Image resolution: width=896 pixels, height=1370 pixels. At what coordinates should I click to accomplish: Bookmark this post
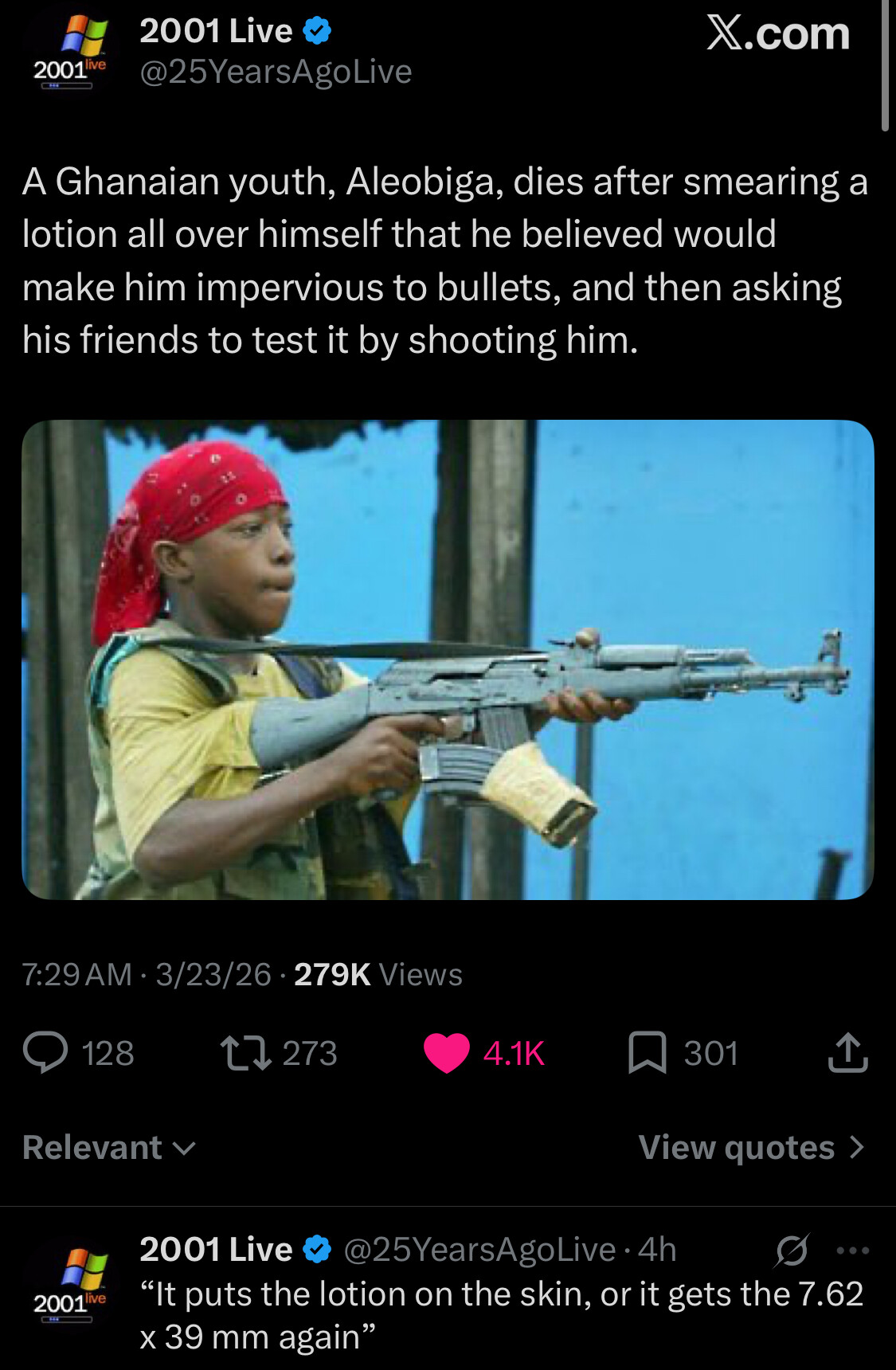[x=647, y=1052]
